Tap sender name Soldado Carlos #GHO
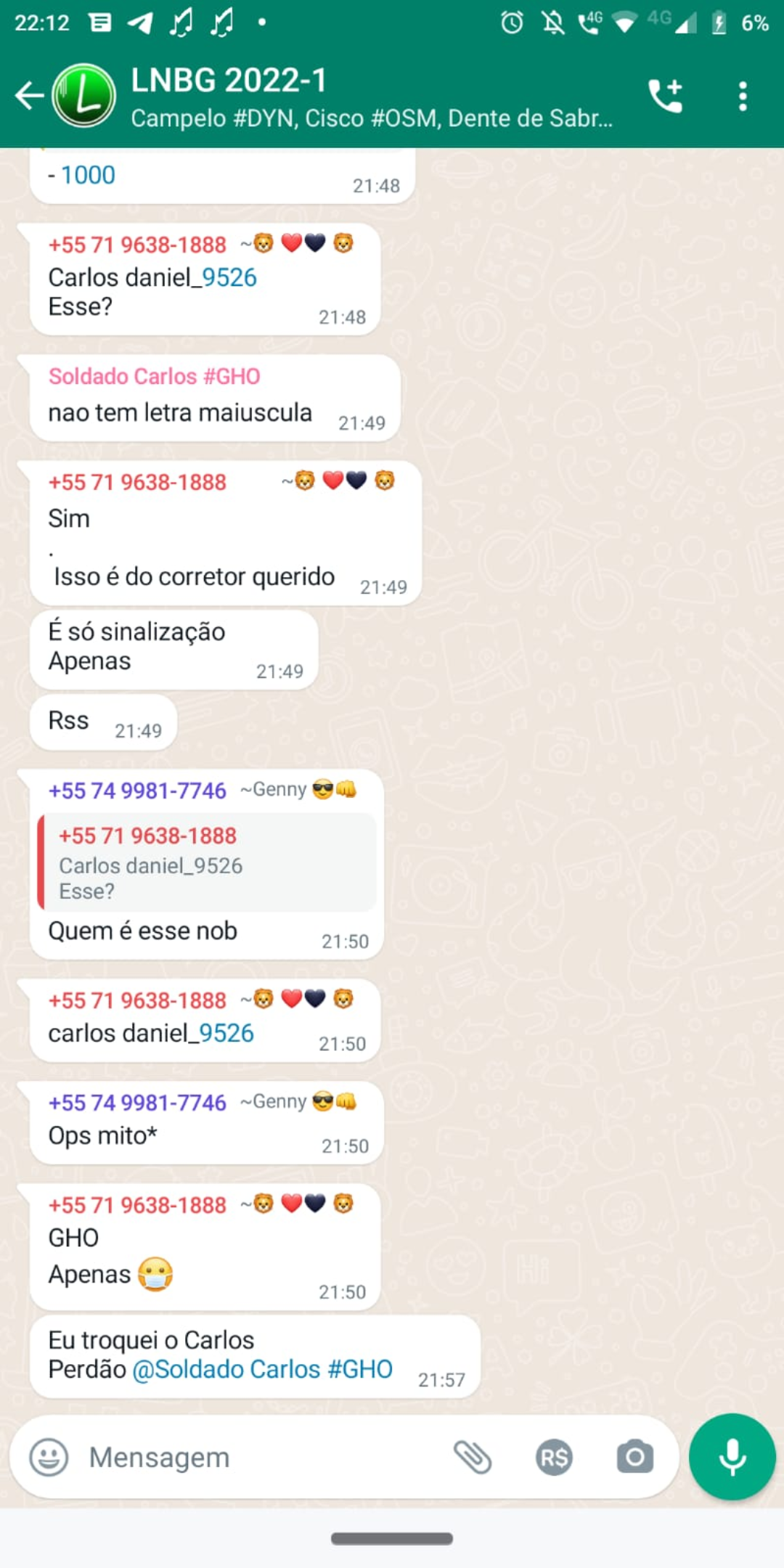The image size is (784, 1568). [154, 376]
